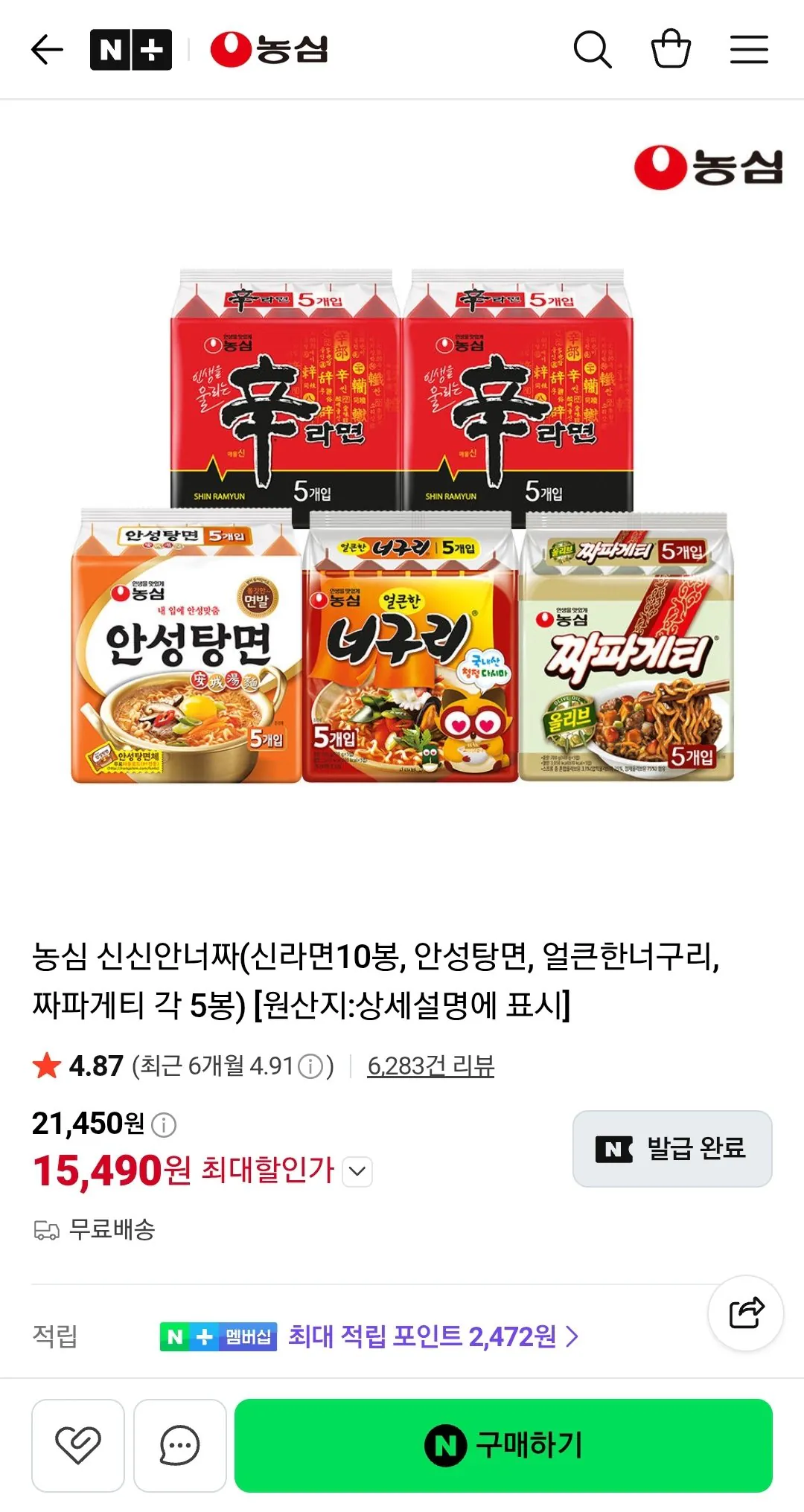Add this product to the wishlist
The height and width of the screenshot is (1512, 804).
78,1445
